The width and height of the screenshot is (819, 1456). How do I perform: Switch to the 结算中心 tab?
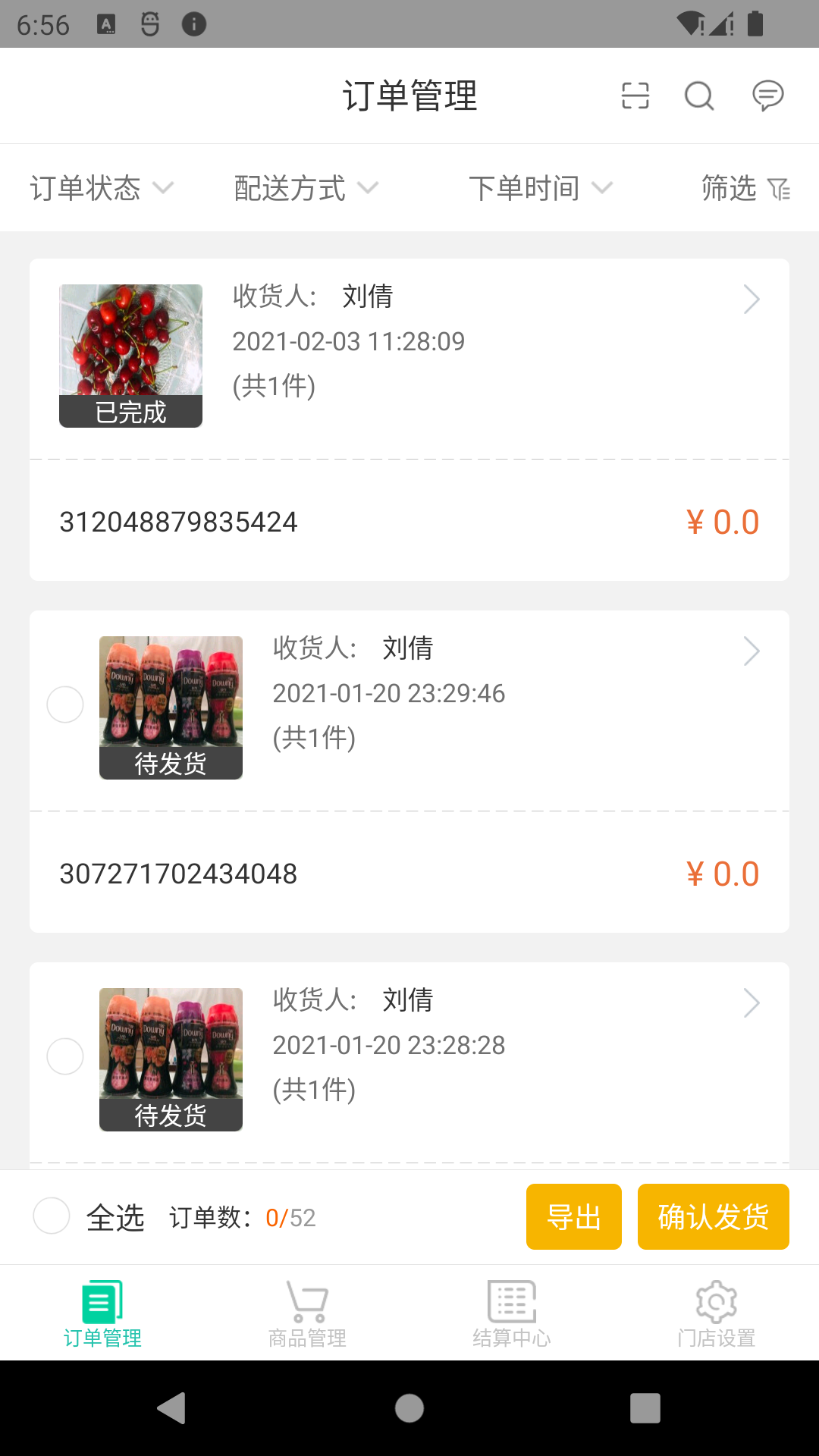[511, 1312]
